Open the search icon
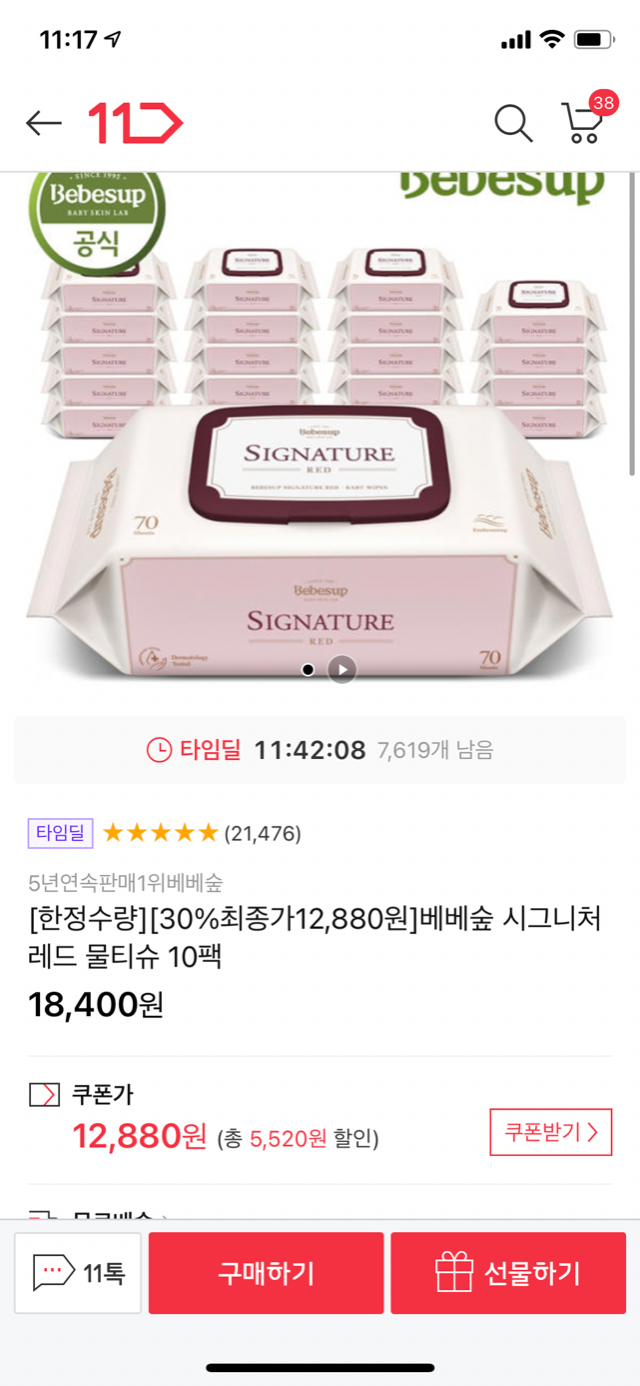Screen dimensions: 640x1386 pos(513,123)
